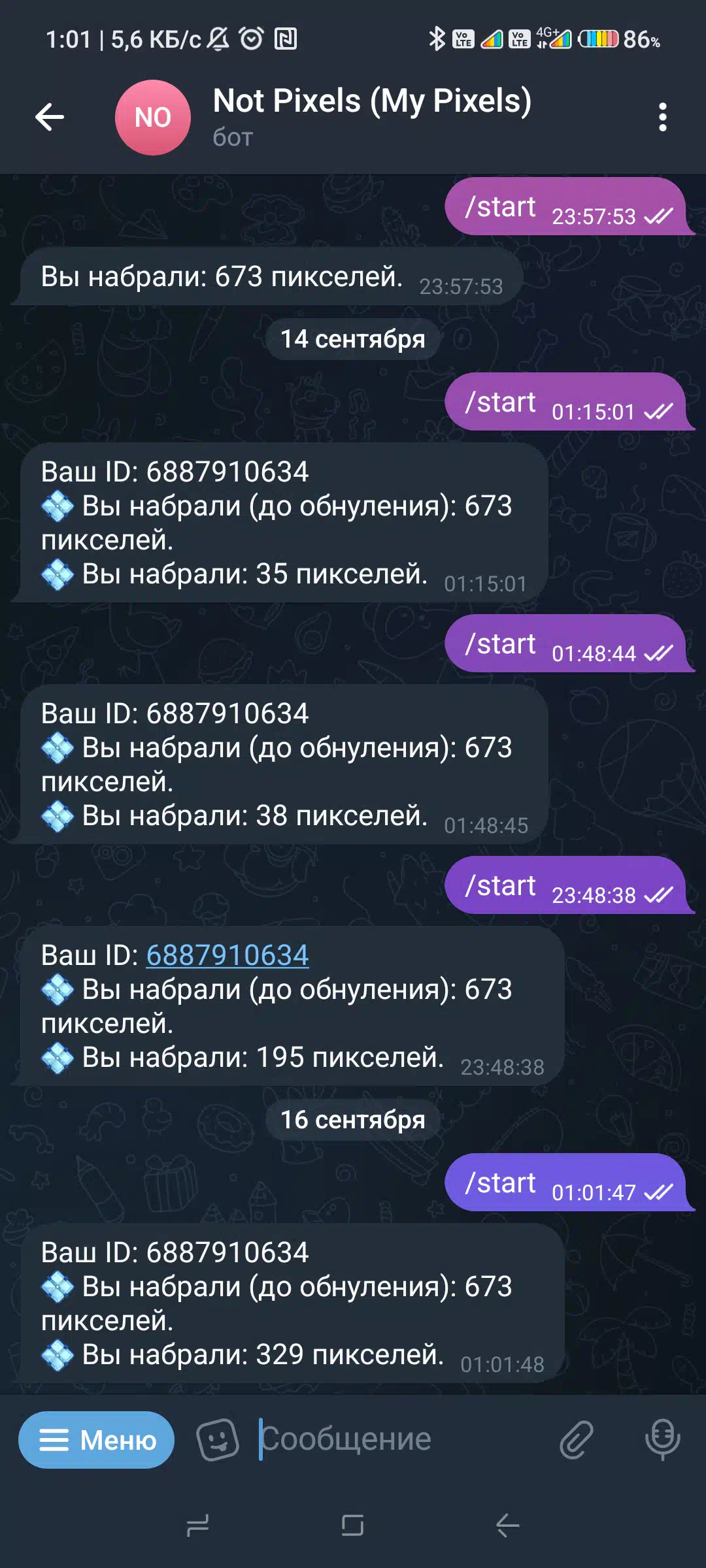The width and height of the screenshot is (706, 1568).
Task: Open the Not Pixels bot profile
Action: 373,117
